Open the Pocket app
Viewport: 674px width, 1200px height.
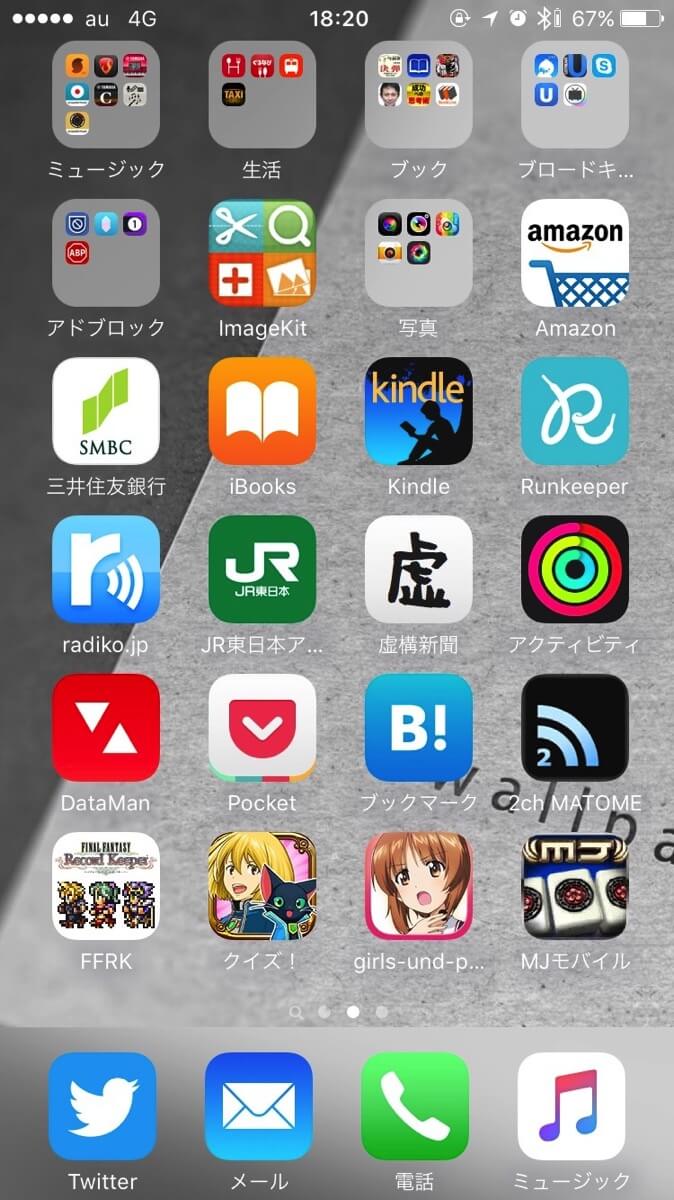click(262, 727)
